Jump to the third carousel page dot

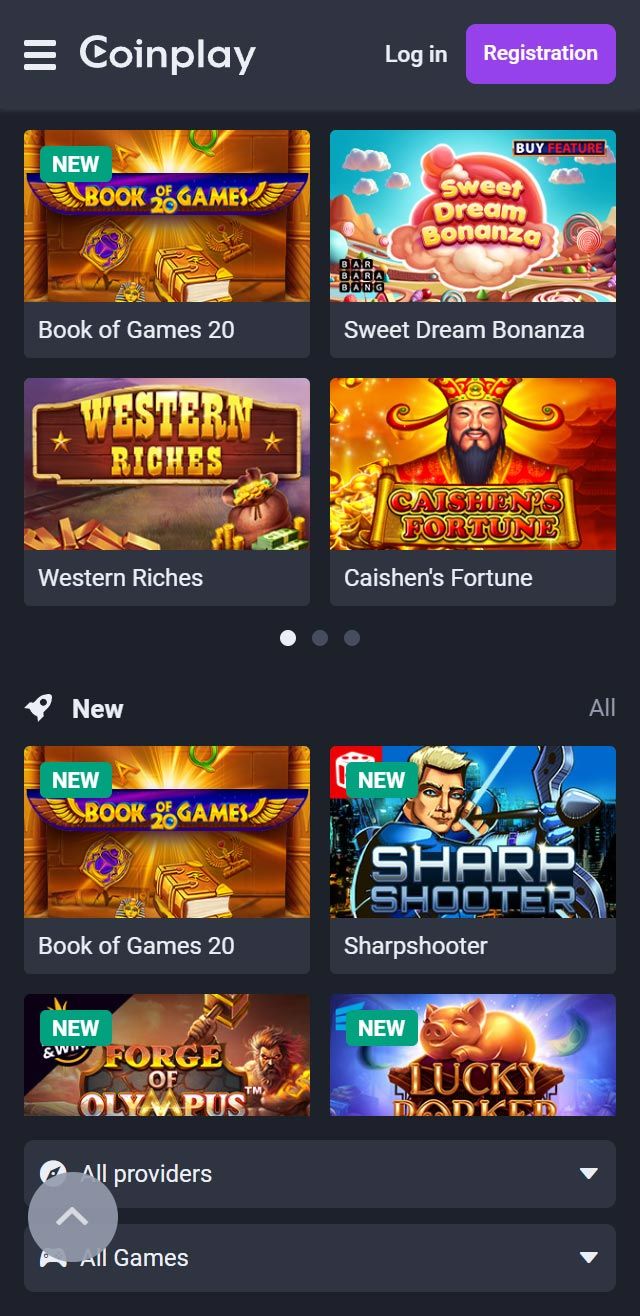click(352, 638)
